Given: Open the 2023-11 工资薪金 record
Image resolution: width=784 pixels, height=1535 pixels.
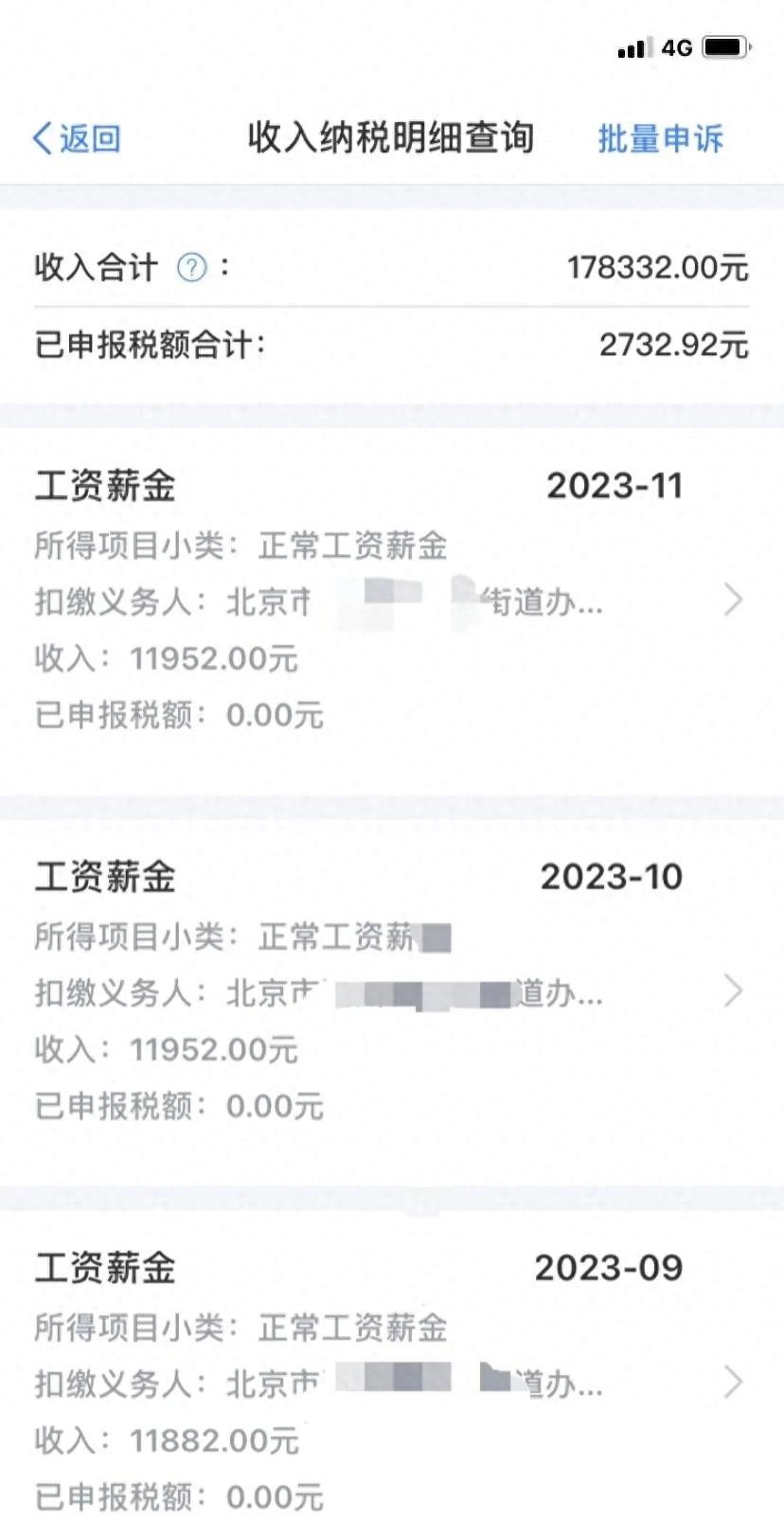Looking at the screenshot, I should point(390,599).
